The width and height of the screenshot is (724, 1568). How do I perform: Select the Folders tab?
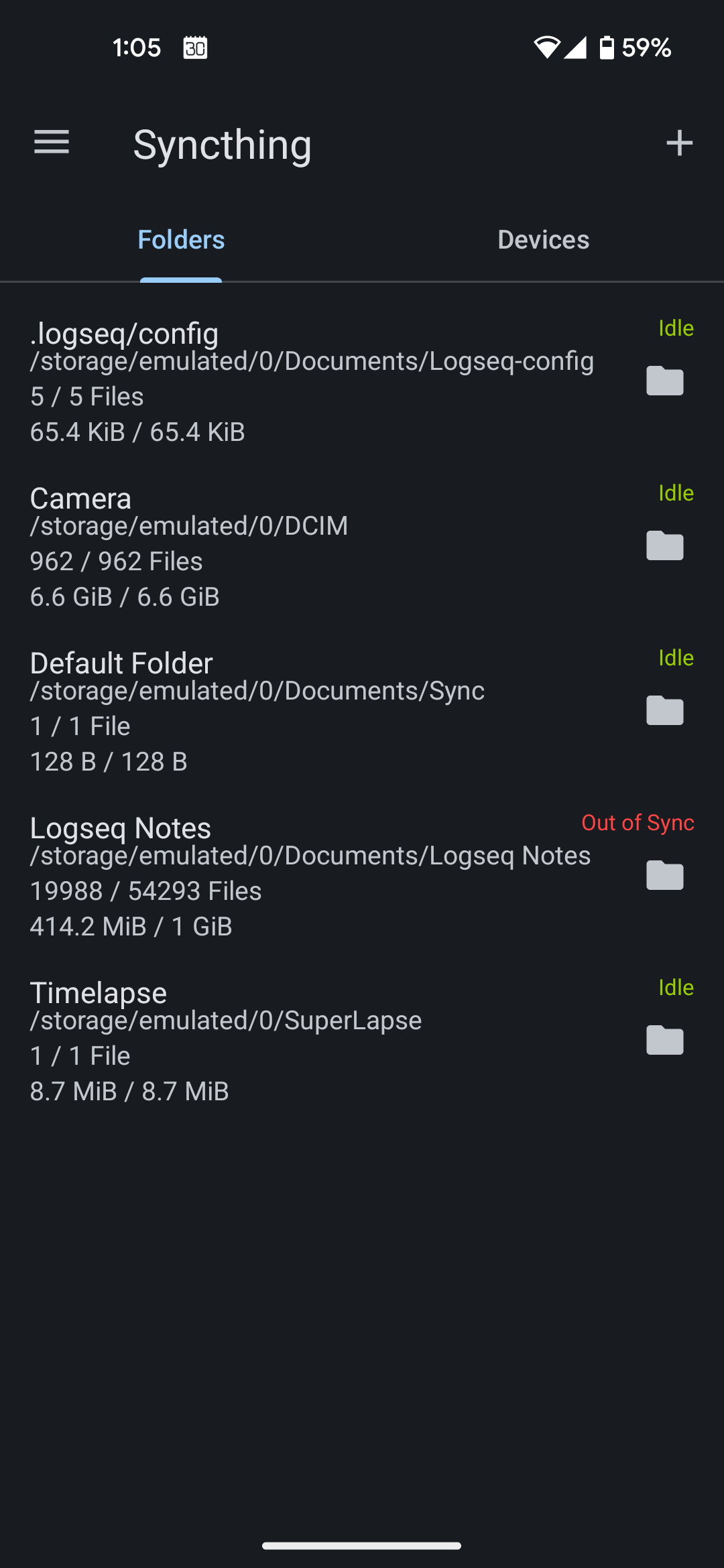[x=181, y=240]
